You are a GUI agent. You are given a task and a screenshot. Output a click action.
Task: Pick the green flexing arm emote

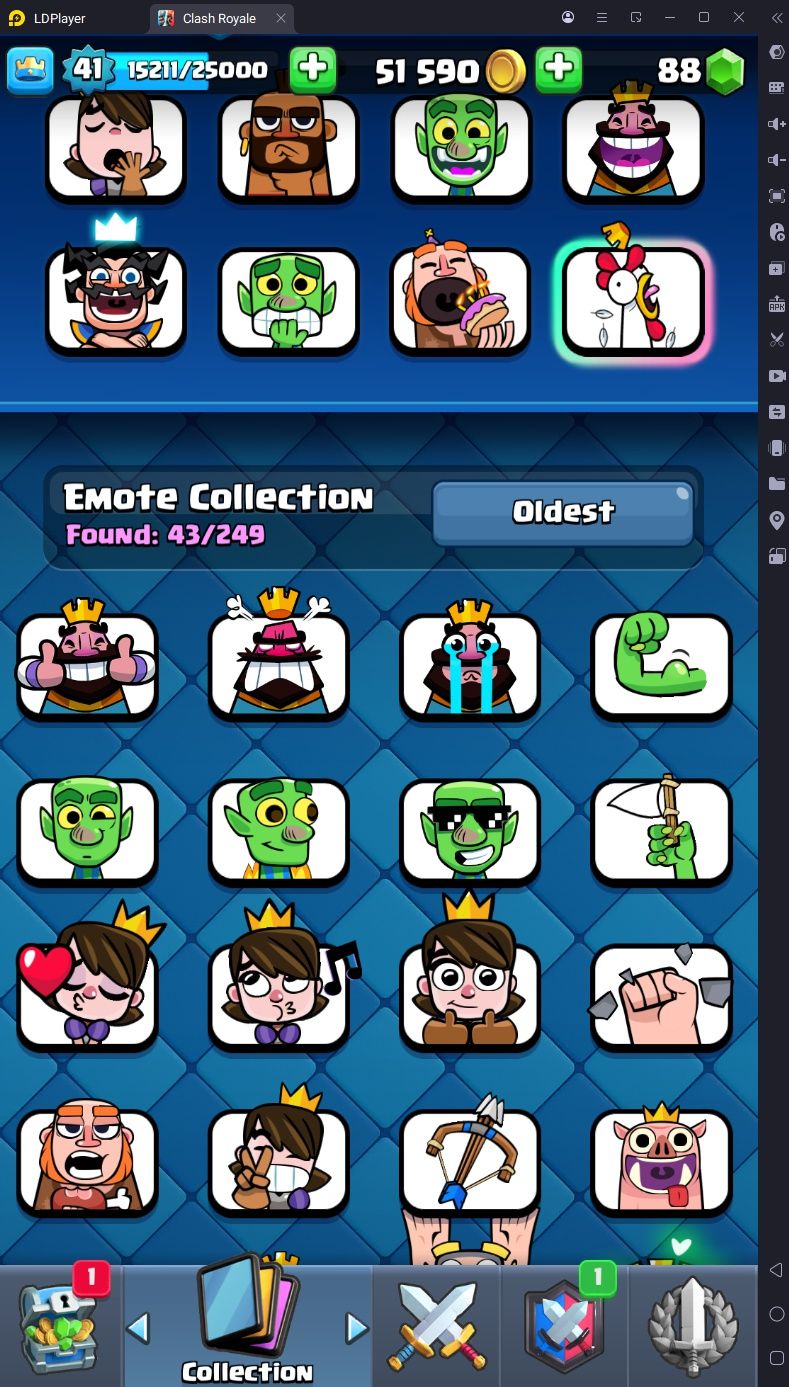click(x=661, y=667)
